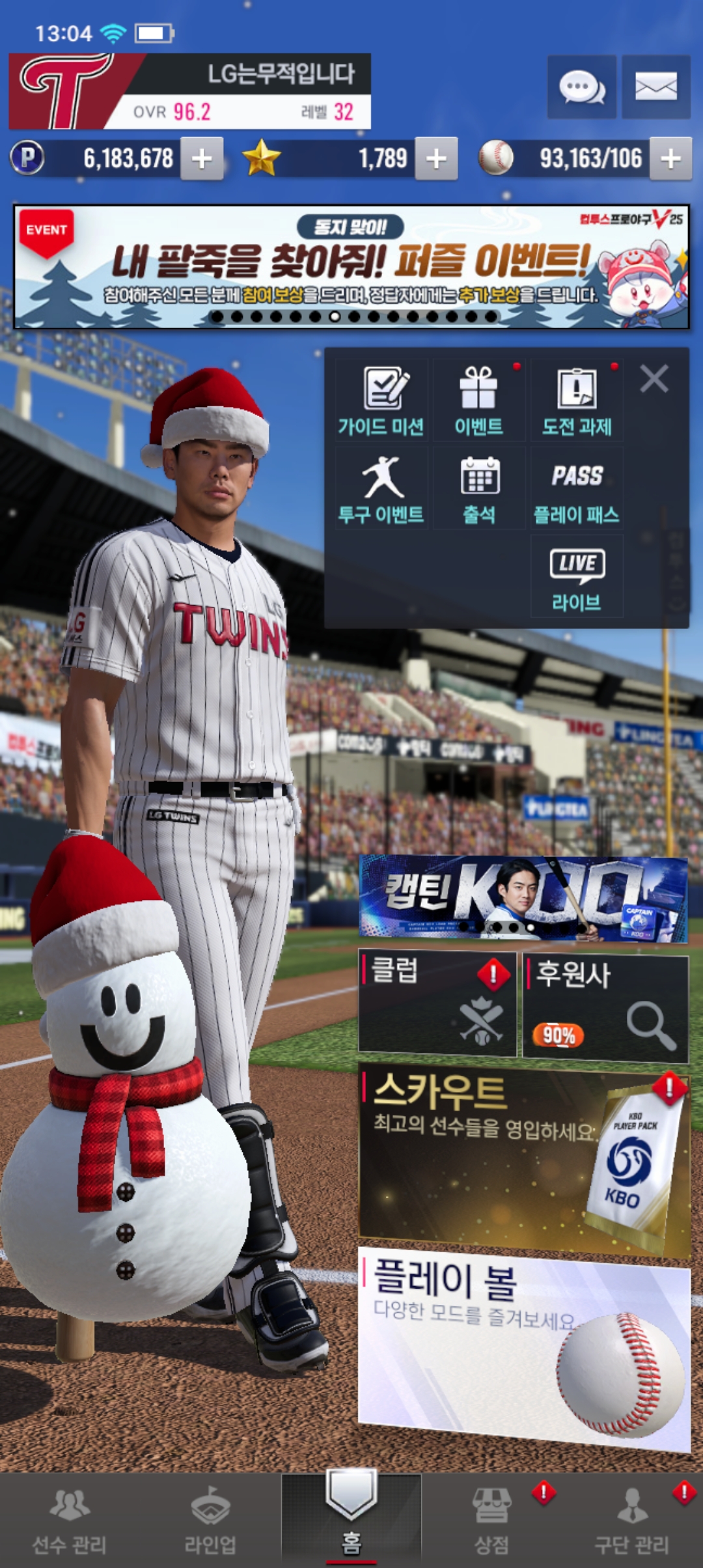Open 스카우트 to recruit players
Viewport: 703px width, 1568px height.
pyautogui.click(x=523, y=1162)
